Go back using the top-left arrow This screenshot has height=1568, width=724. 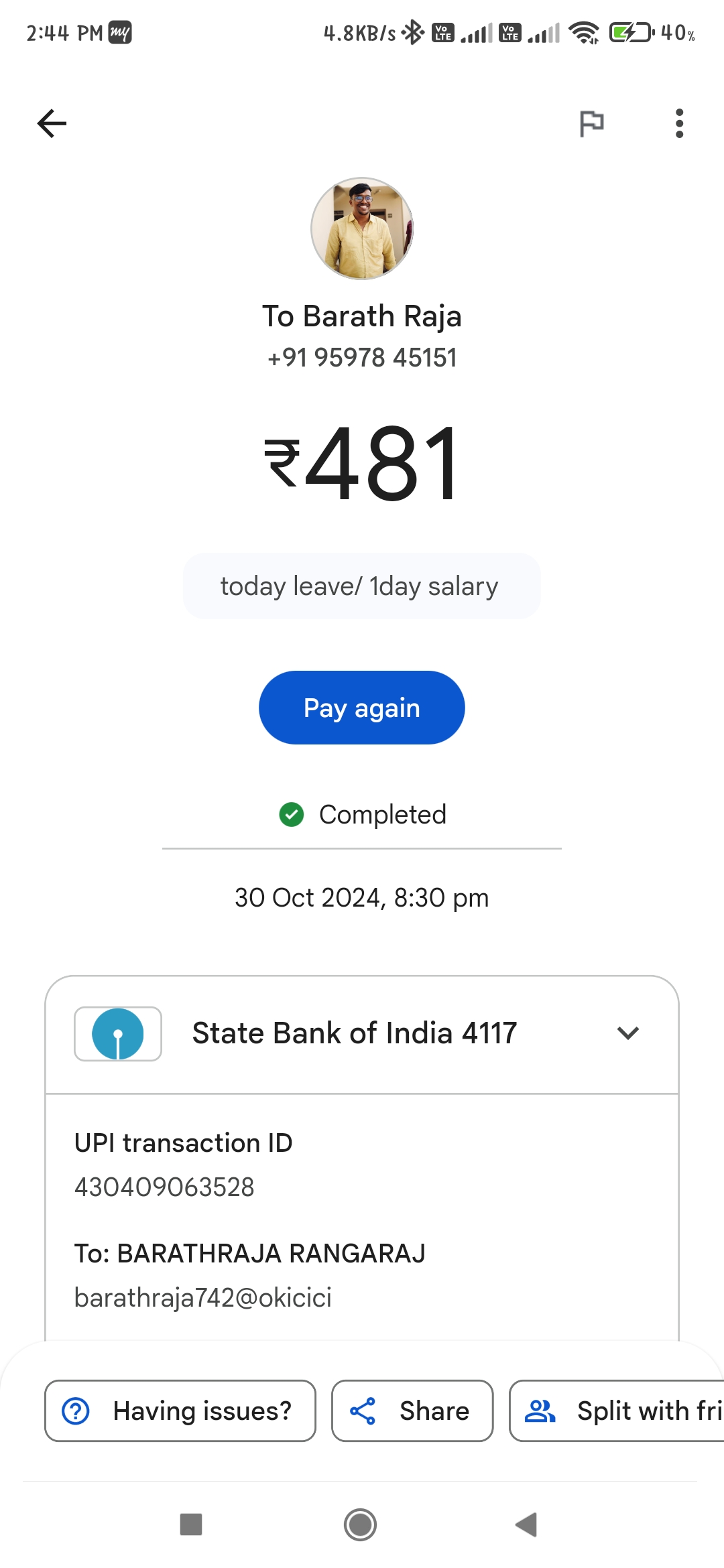[x=52, y=123]
